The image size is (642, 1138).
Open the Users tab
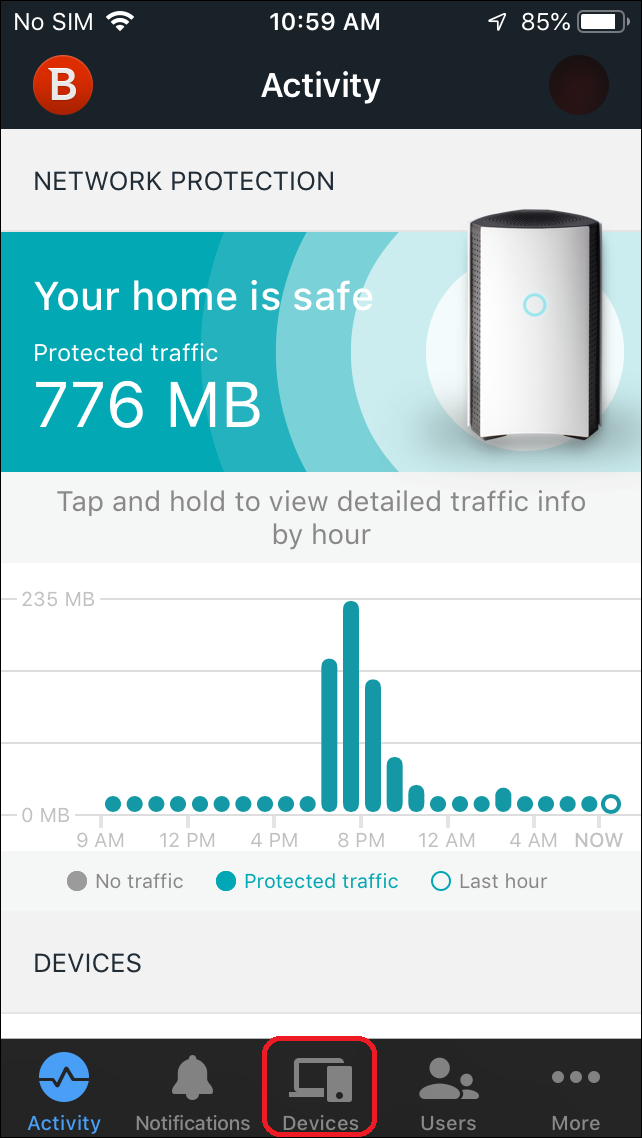tap(448, 1092)
